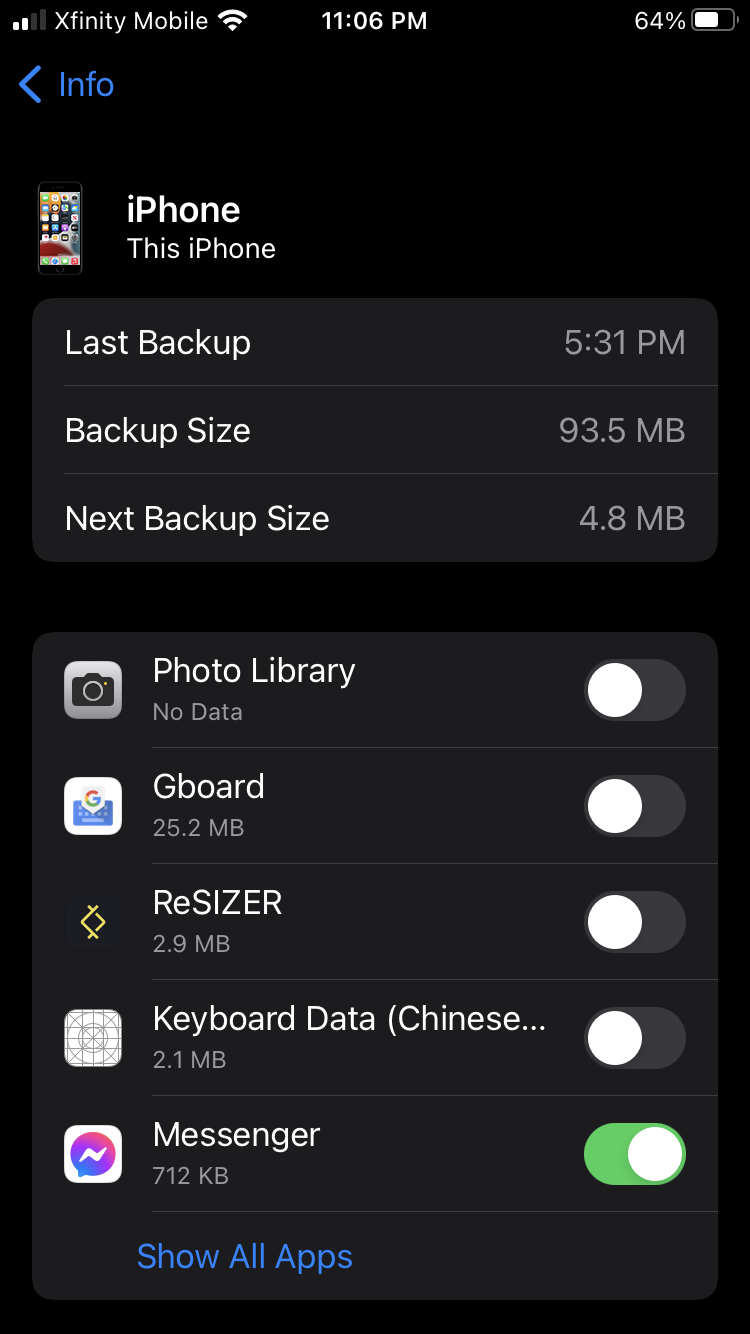Select the Photo Library camera icon

tap(93, 690)
